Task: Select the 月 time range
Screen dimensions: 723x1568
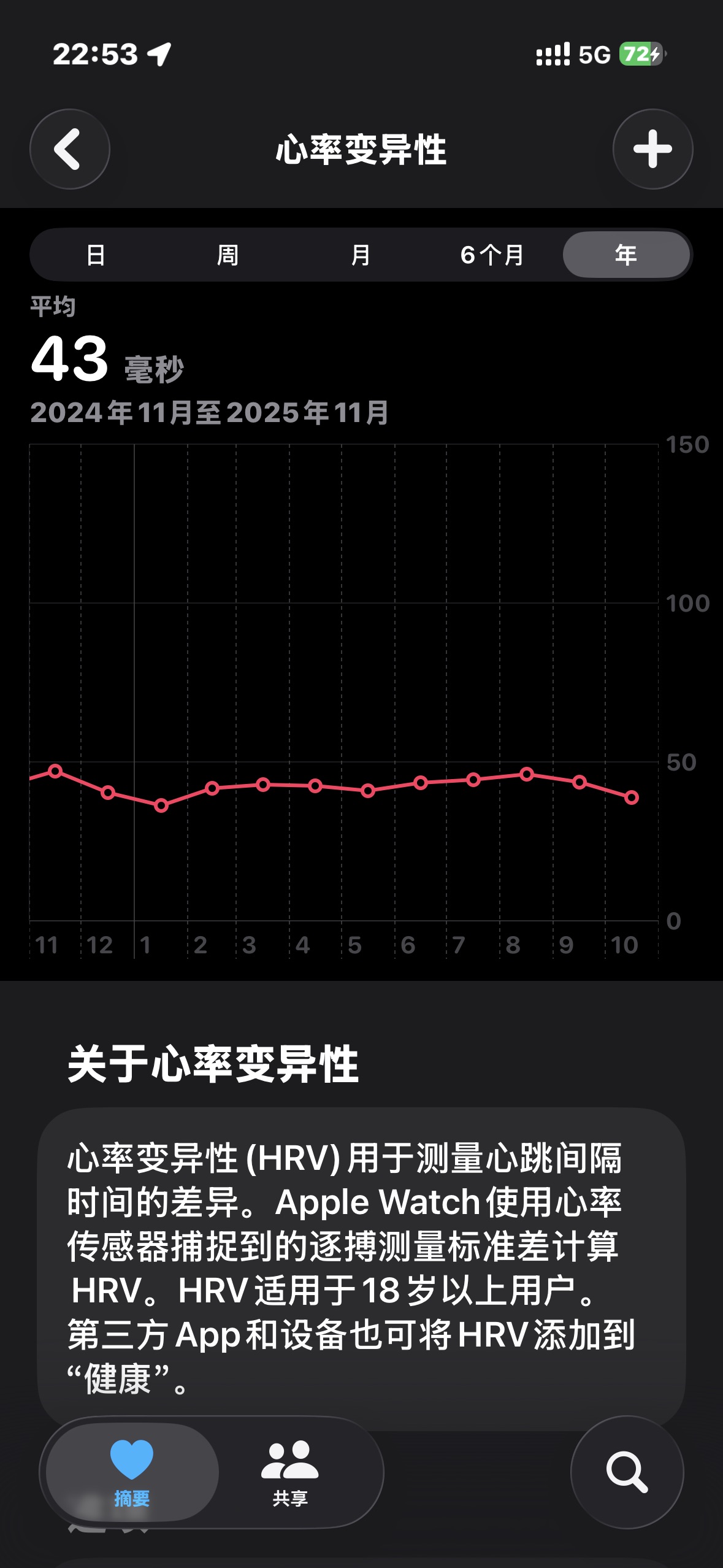Action: 361,255
